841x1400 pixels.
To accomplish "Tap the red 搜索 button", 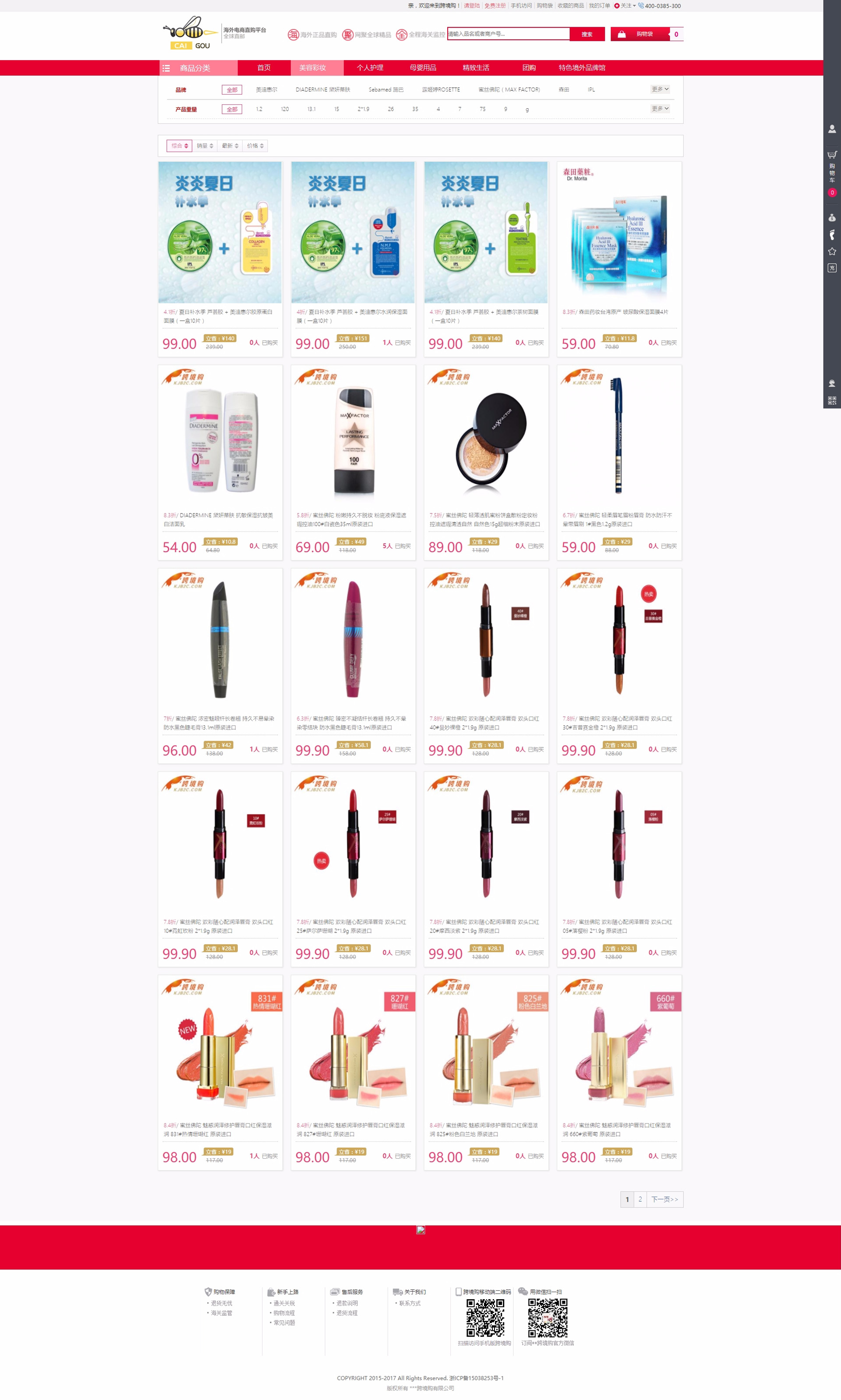I will tap(587, 34).
